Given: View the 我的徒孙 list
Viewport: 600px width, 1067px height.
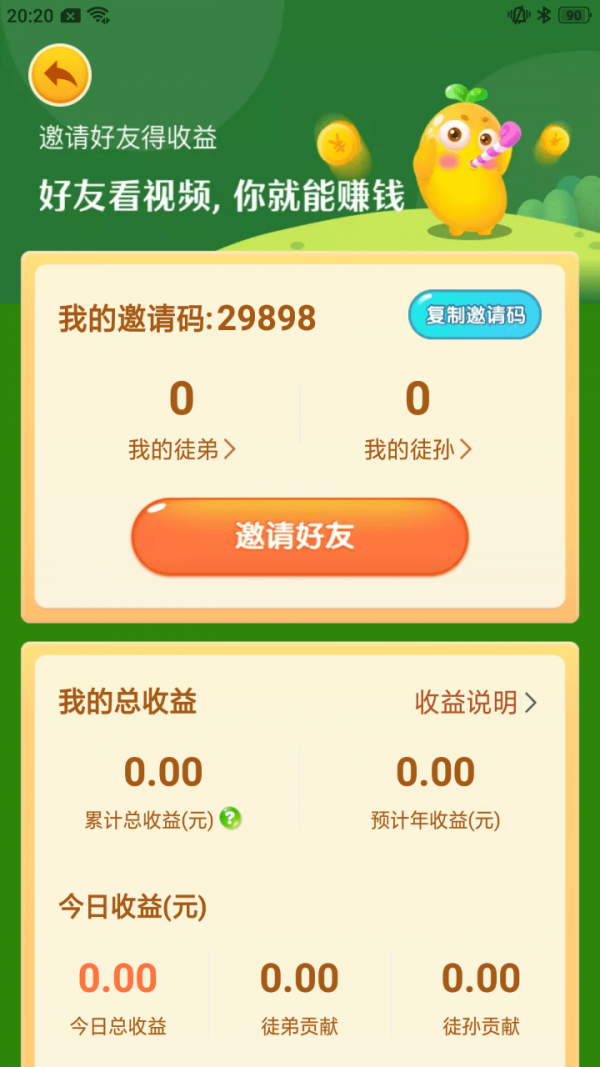Looking at the screenshot, I should coord(417,450).
